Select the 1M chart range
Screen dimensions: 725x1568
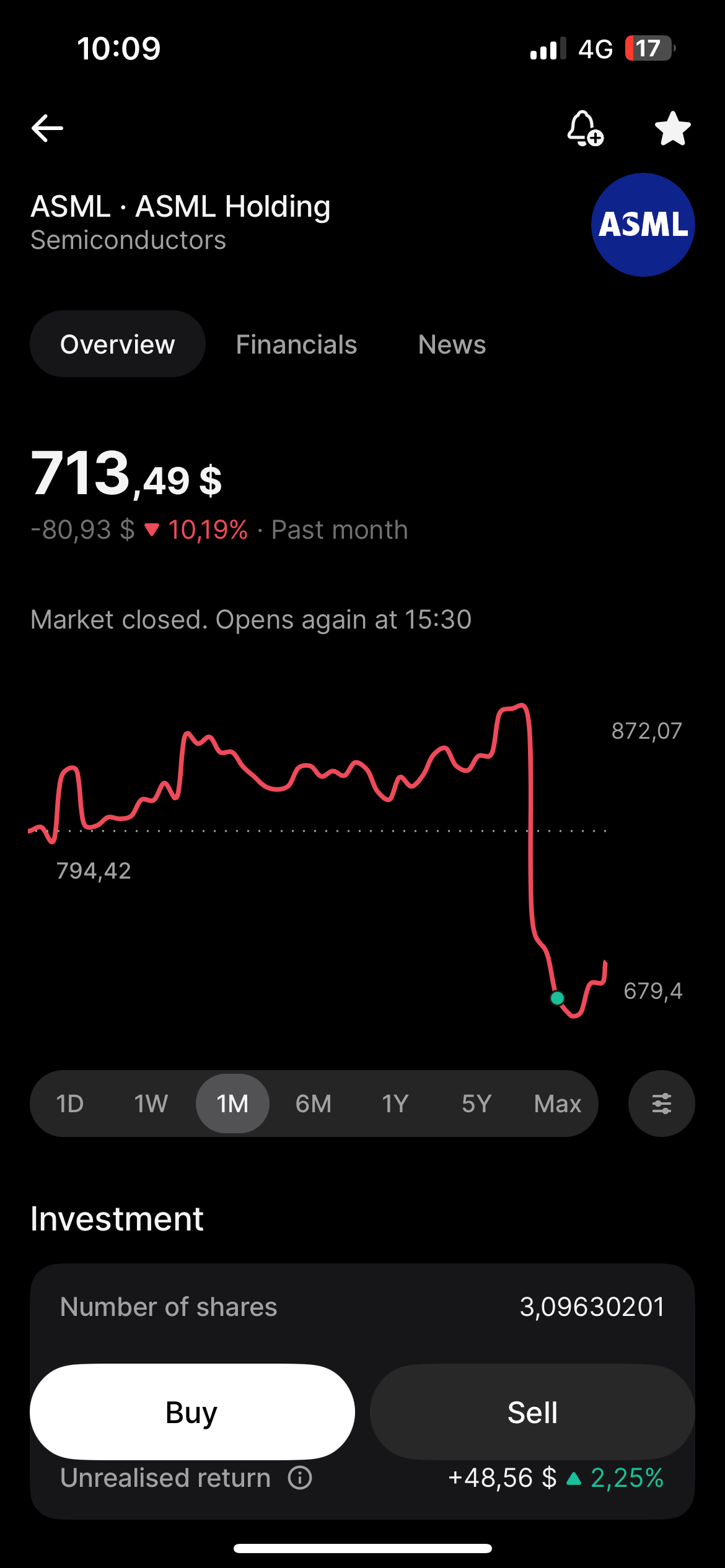pyautogui.click(x=232, y=1104)
